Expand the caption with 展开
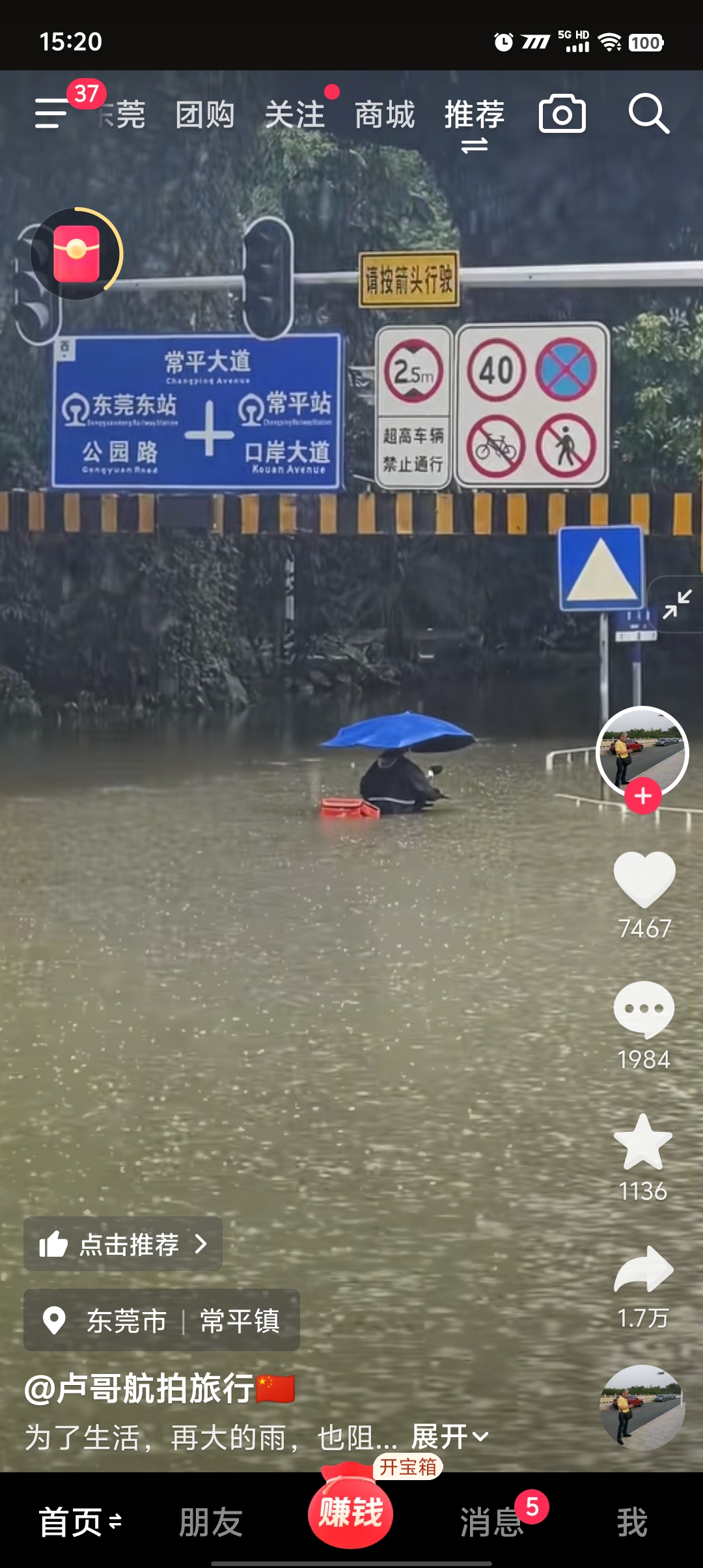Screen dimensions: 703x1568 pyautogui.click(x=449, y=1436)
